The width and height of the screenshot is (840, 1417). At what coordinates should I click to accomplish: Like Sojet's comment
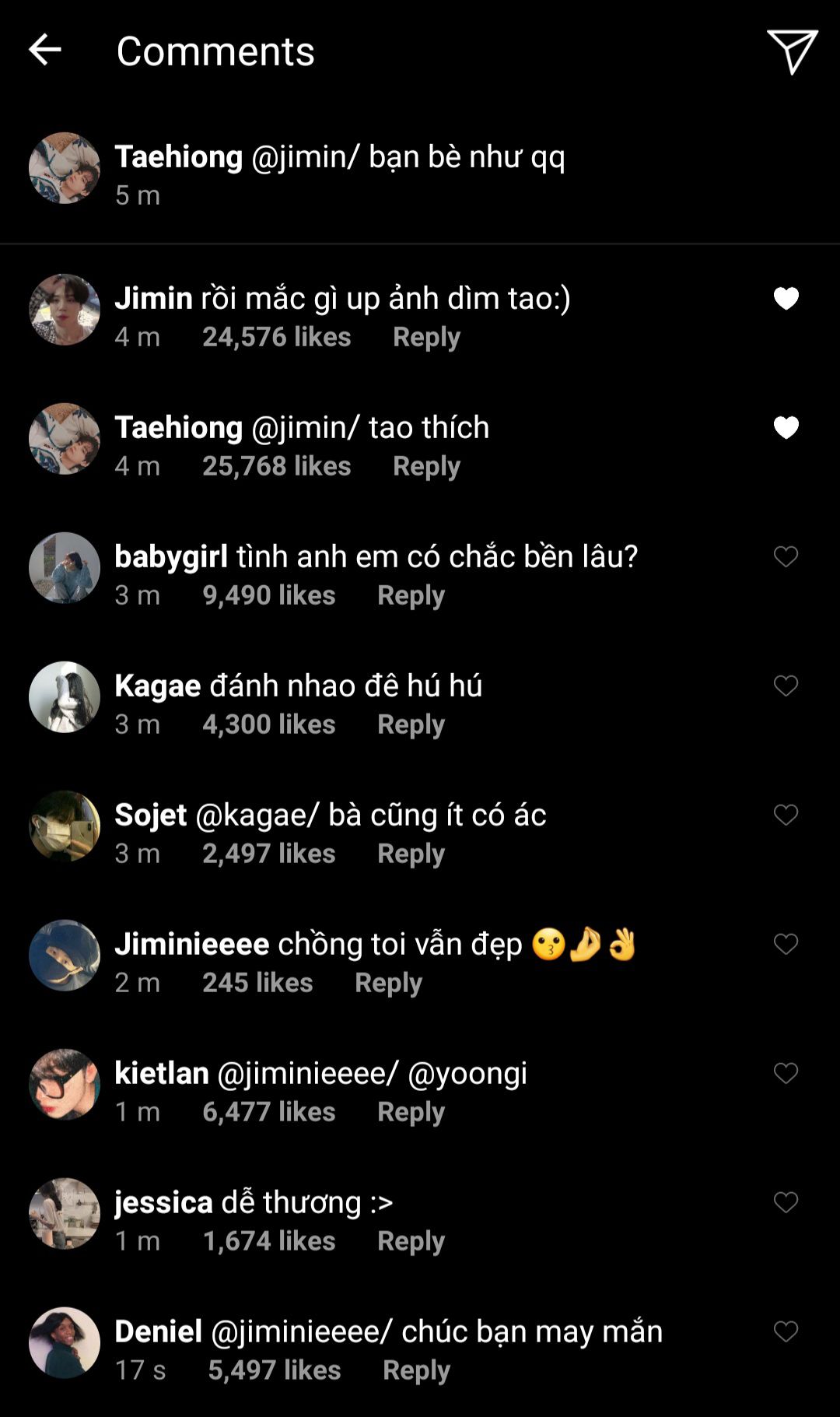click(786, 815)
